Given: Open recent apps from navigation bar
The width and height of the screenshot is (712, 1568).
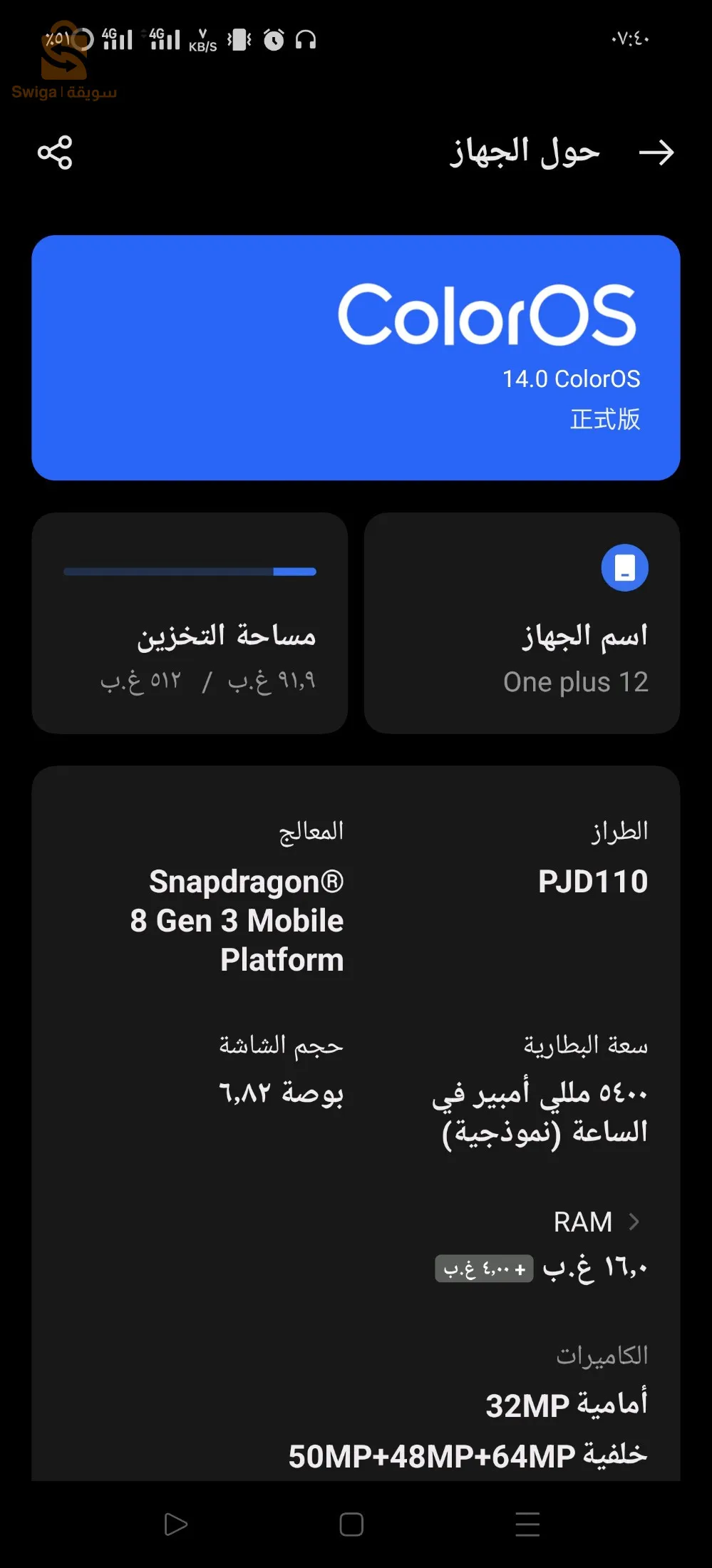Looking at the screenshot, I should pos(527,1525).
